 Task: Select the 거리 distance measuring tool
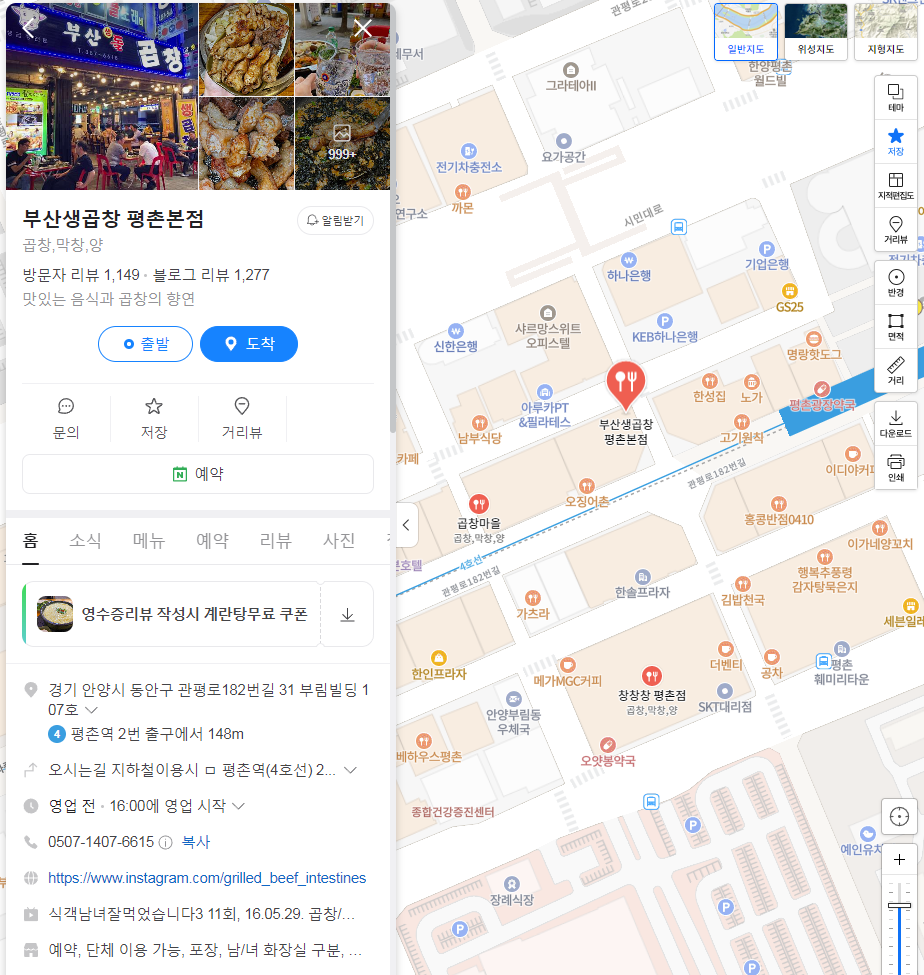tap(895, 370)
